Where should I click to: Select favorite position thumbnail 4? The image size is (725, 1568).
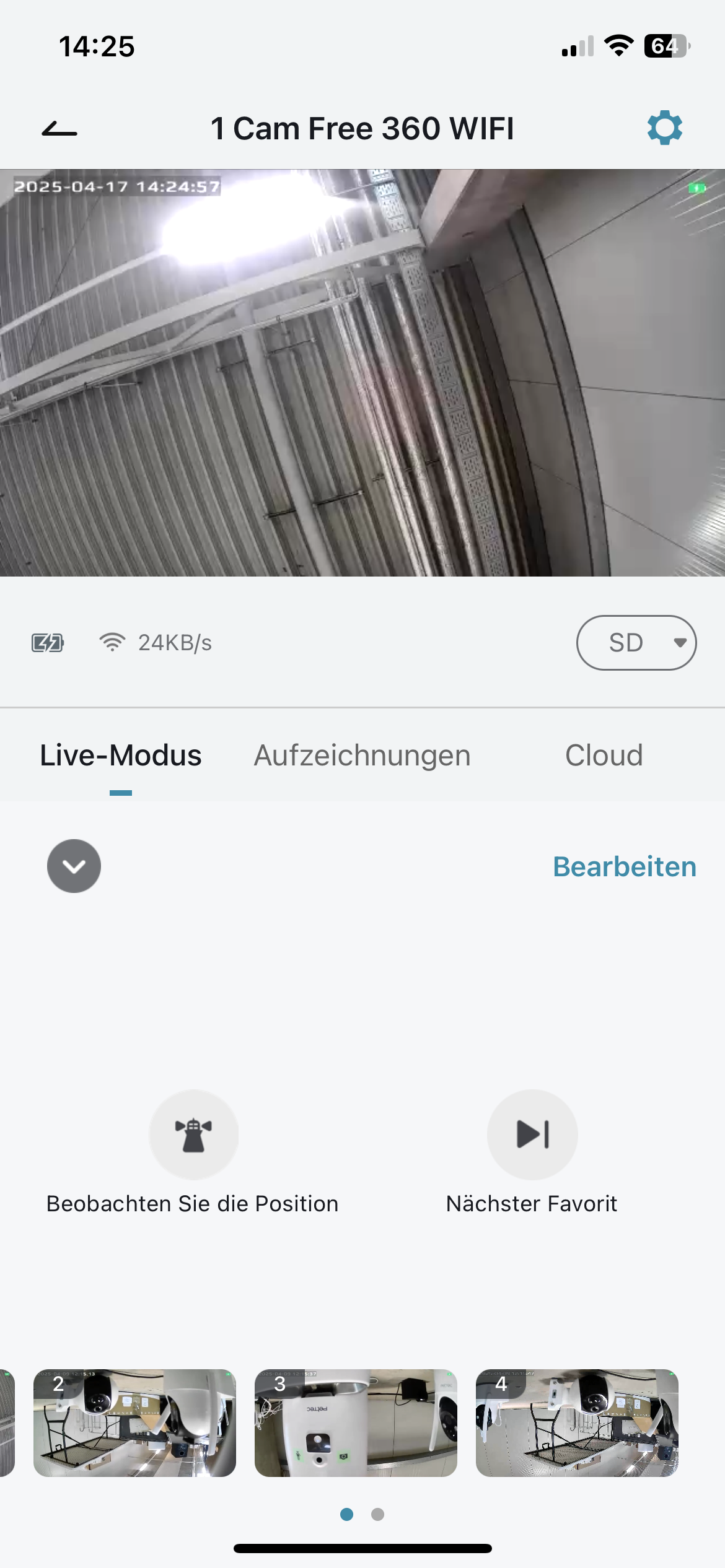pyautogui.click(x=577, y=1423)
